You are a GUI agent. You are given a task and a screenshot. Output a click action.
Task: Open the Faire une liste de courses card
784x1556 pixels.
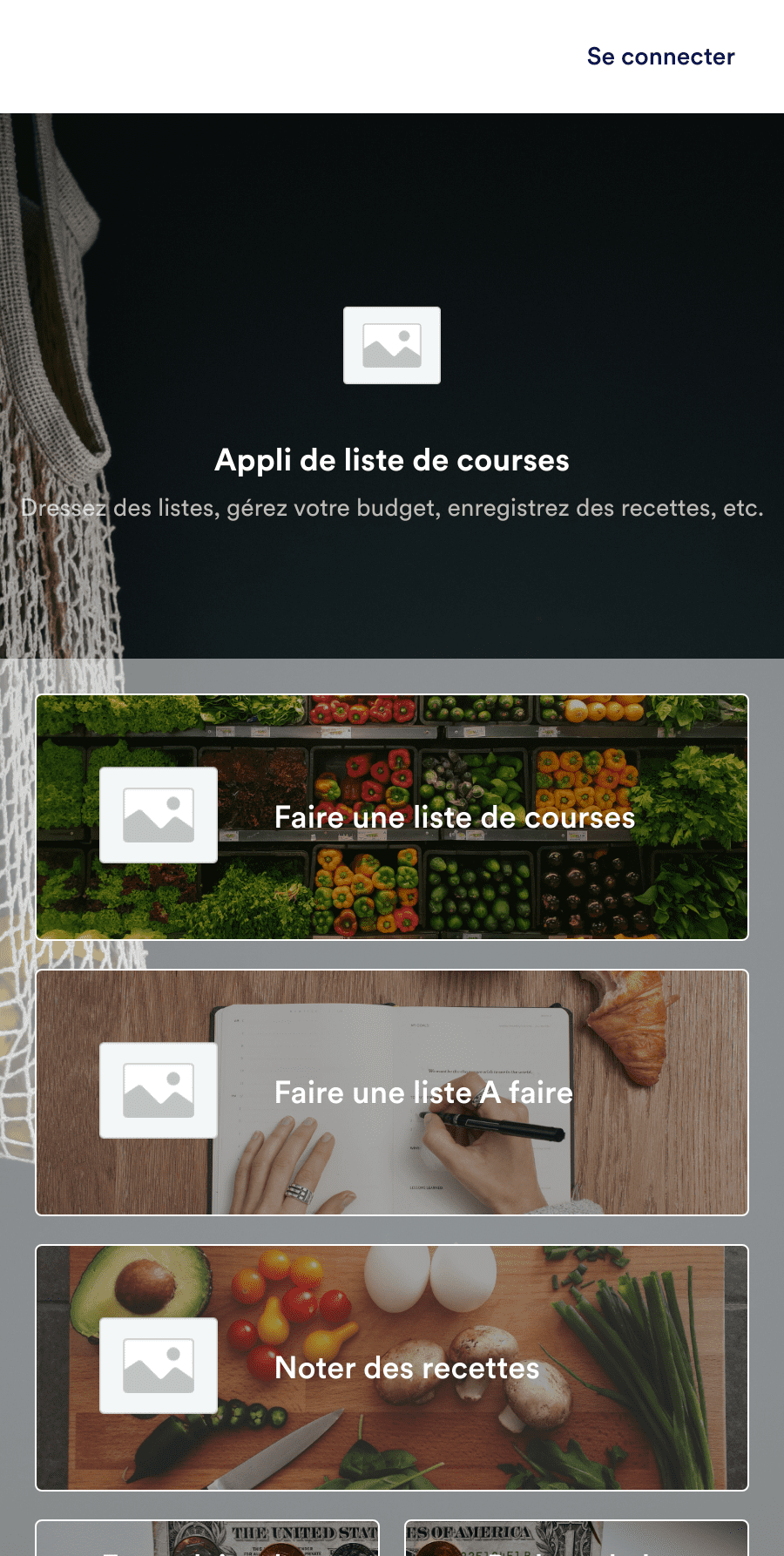392,817
